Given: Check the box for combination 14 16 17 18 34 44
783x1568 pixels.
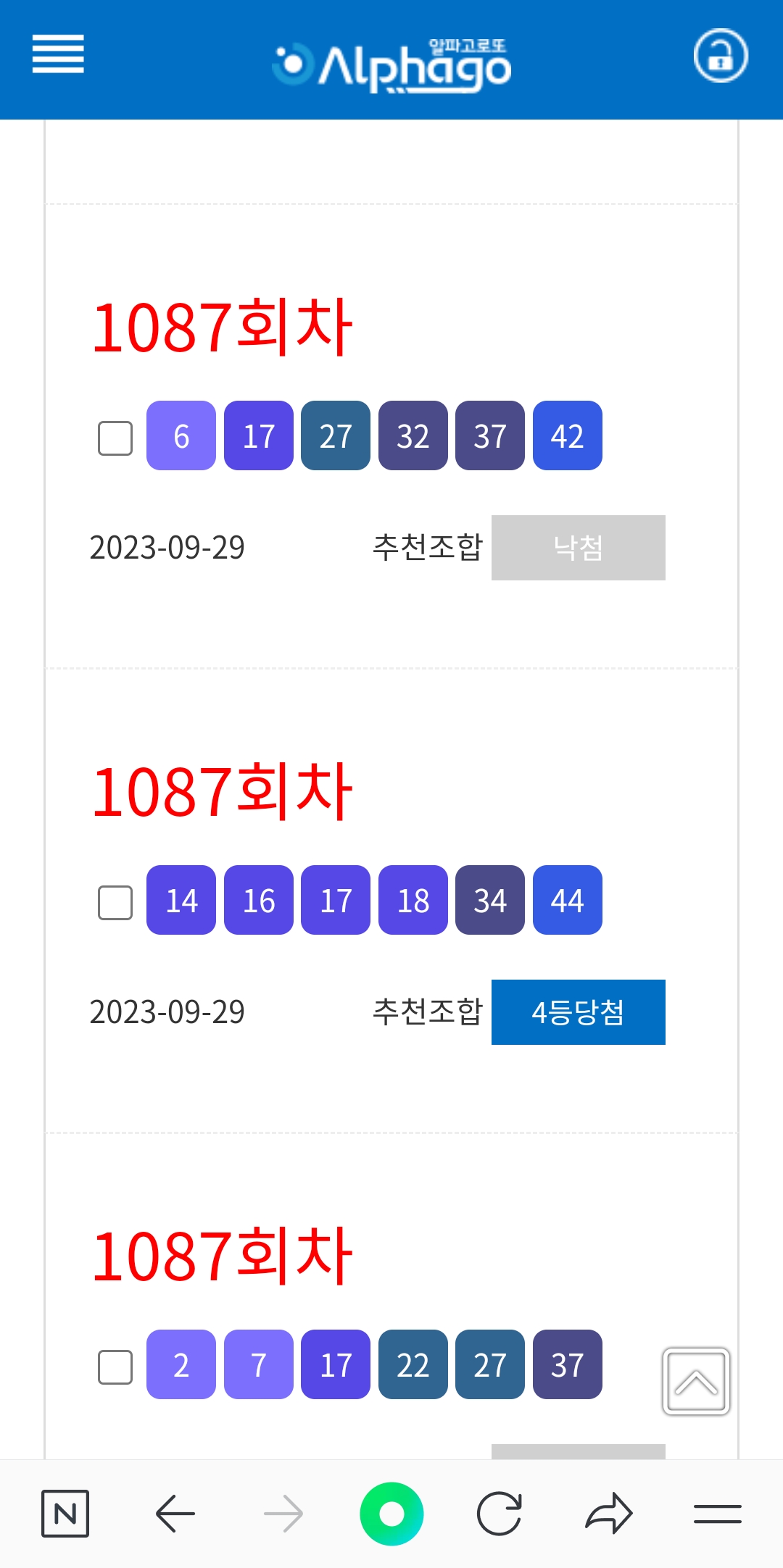Looking at the screenshot, I should coord(115,902).
